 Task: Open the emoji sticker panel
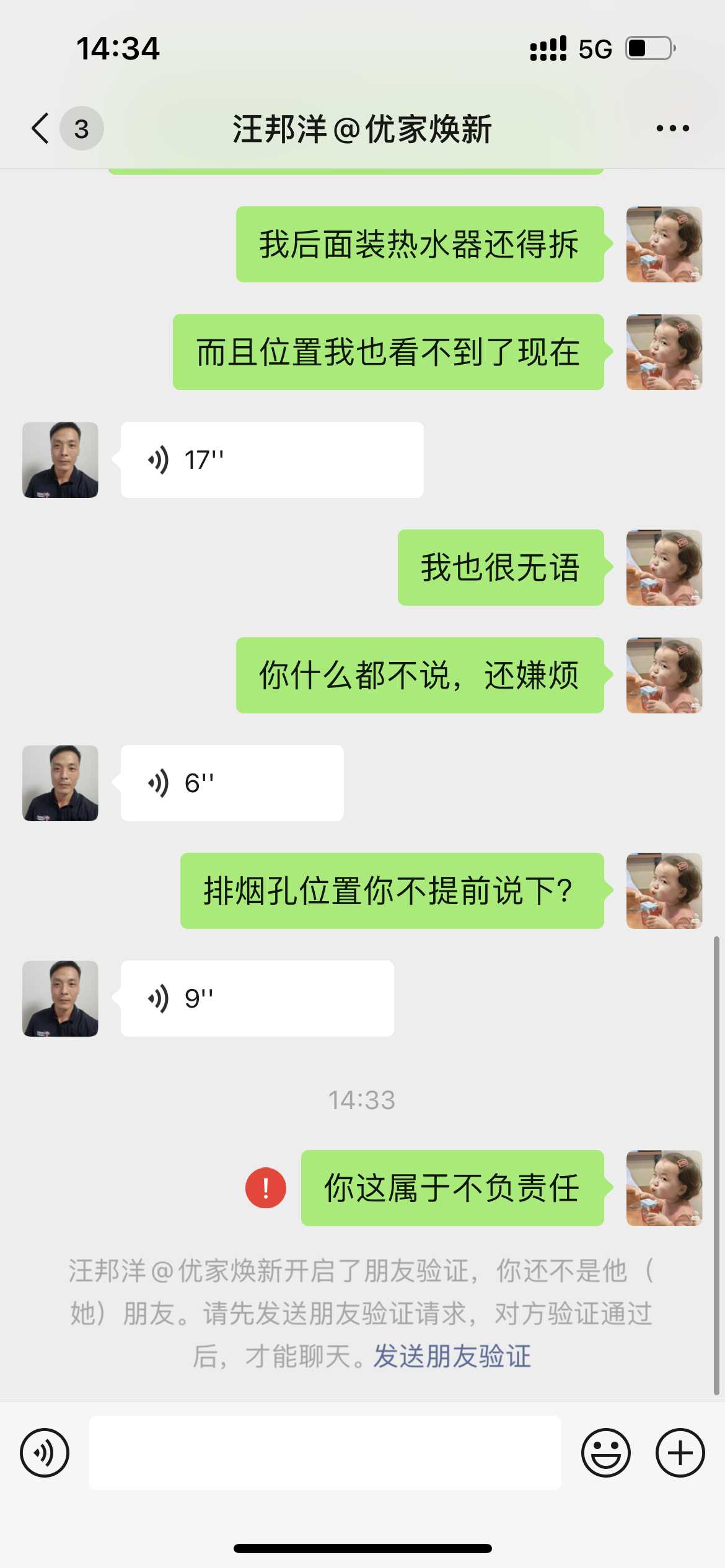tap(605, 1453)
